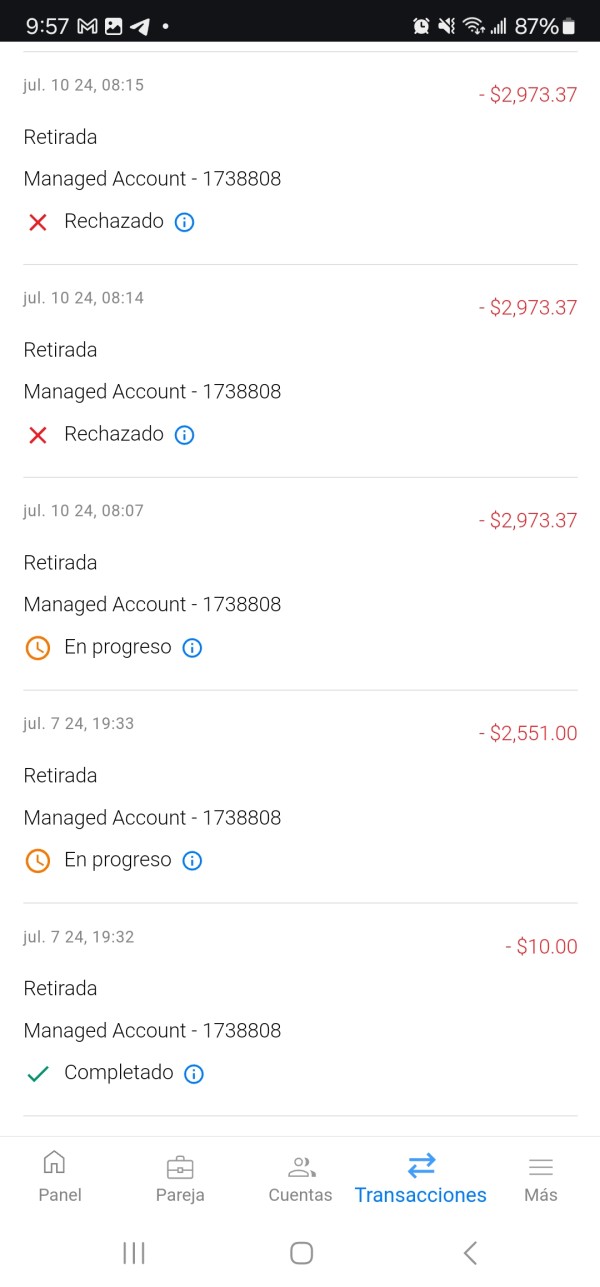This screenshot has height=1287, width=600.
Task: Switch to the Pareja tab
Action: tap(180, 1177)
